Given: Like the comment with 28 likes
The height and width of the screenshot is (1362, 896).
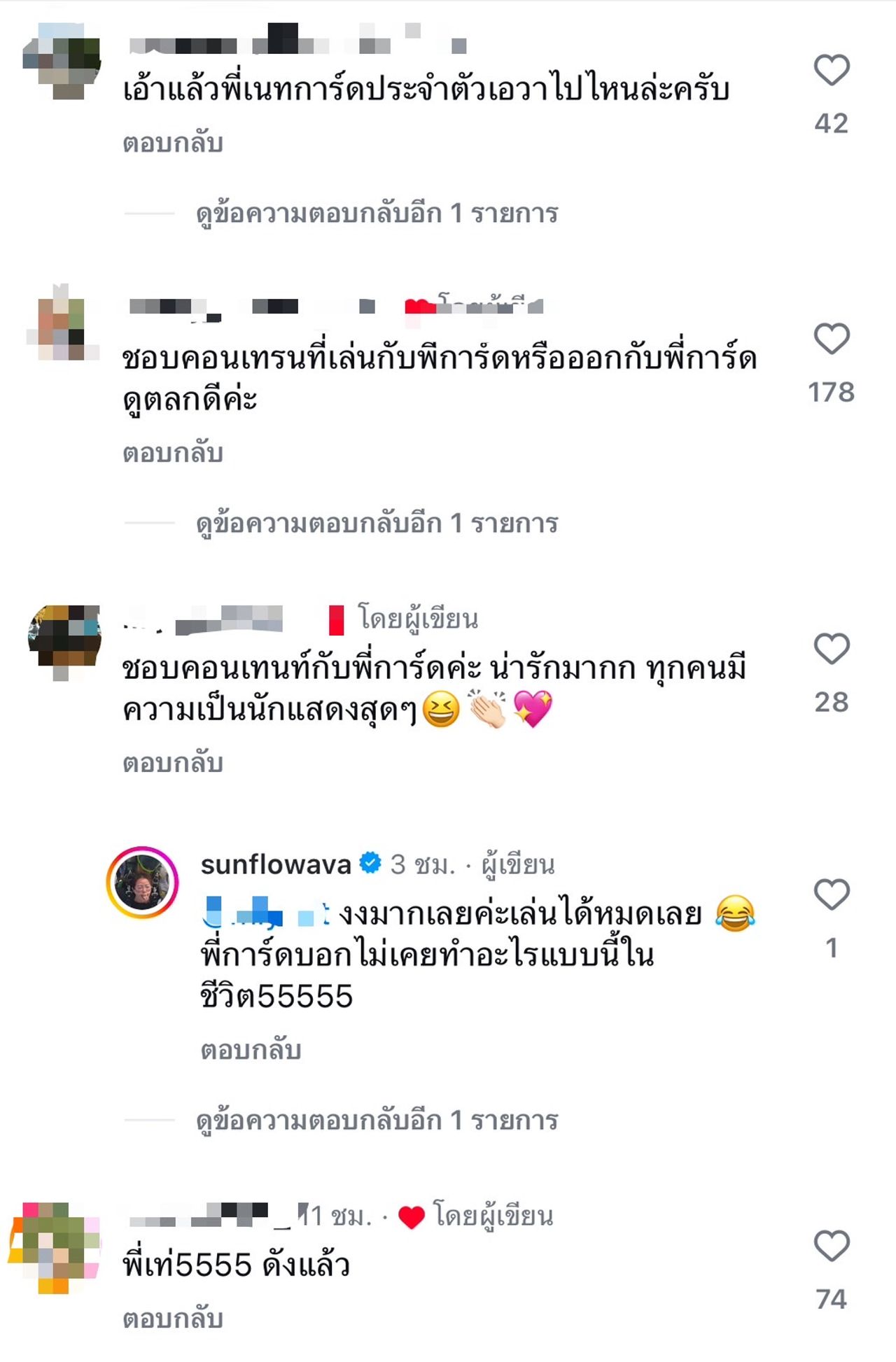Looking at the screenshot, I should [832, 649].
